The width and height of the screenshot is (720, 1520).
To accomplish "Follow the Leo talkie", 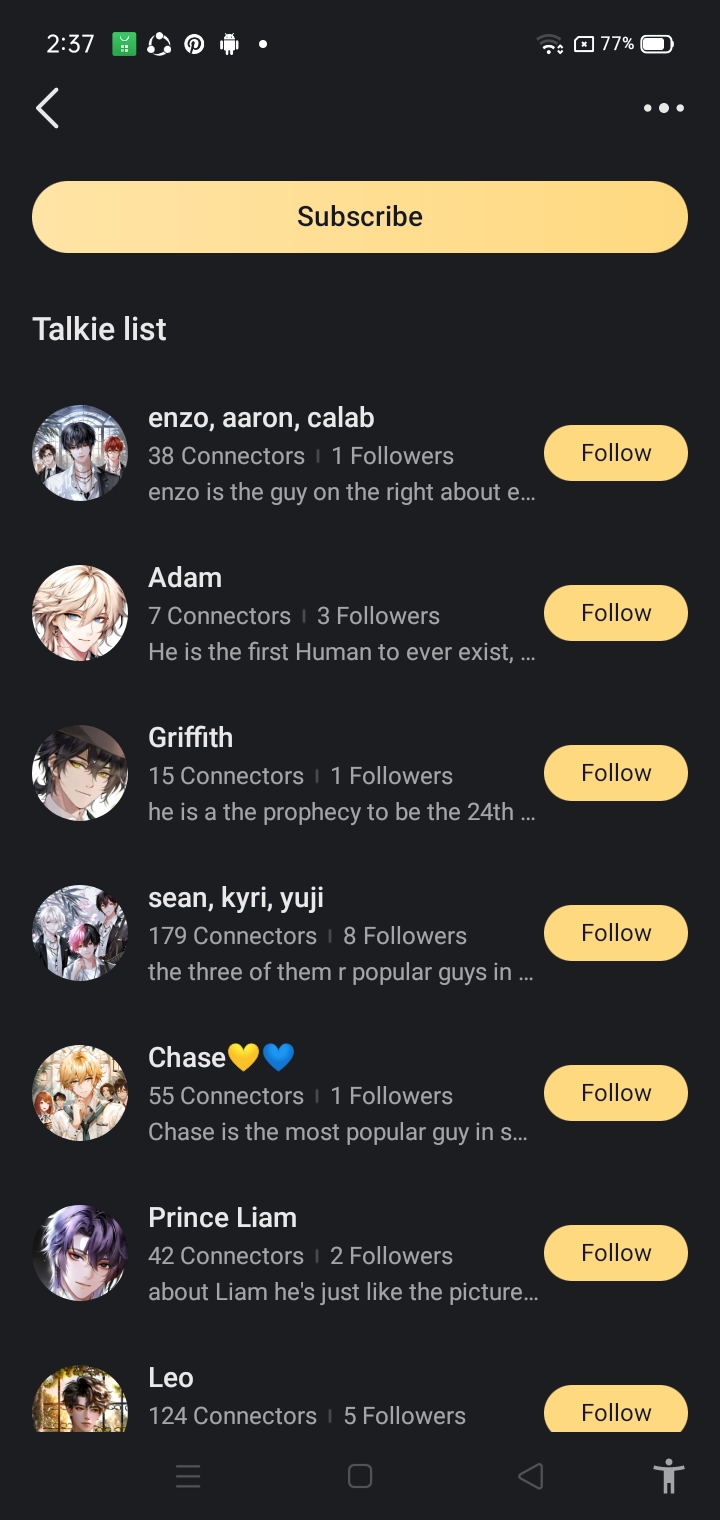I will 615,1410.
